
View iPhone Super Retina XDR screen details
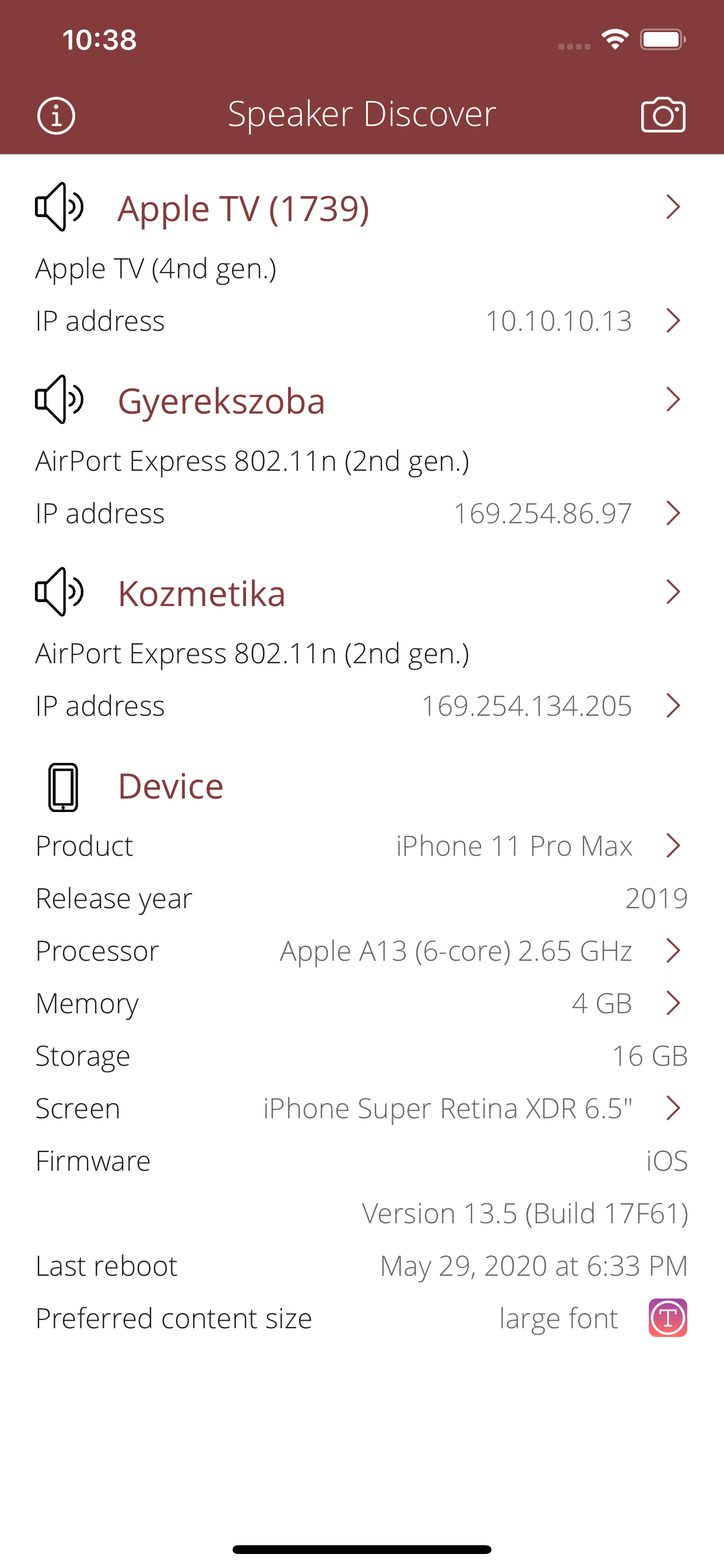(x=673, y=1108)
